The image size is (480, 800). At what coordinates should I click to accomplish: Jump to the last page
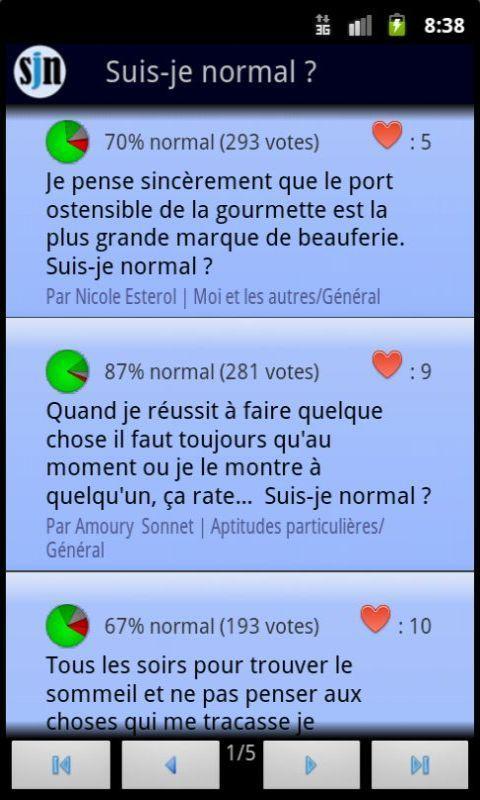pos(419,765)
